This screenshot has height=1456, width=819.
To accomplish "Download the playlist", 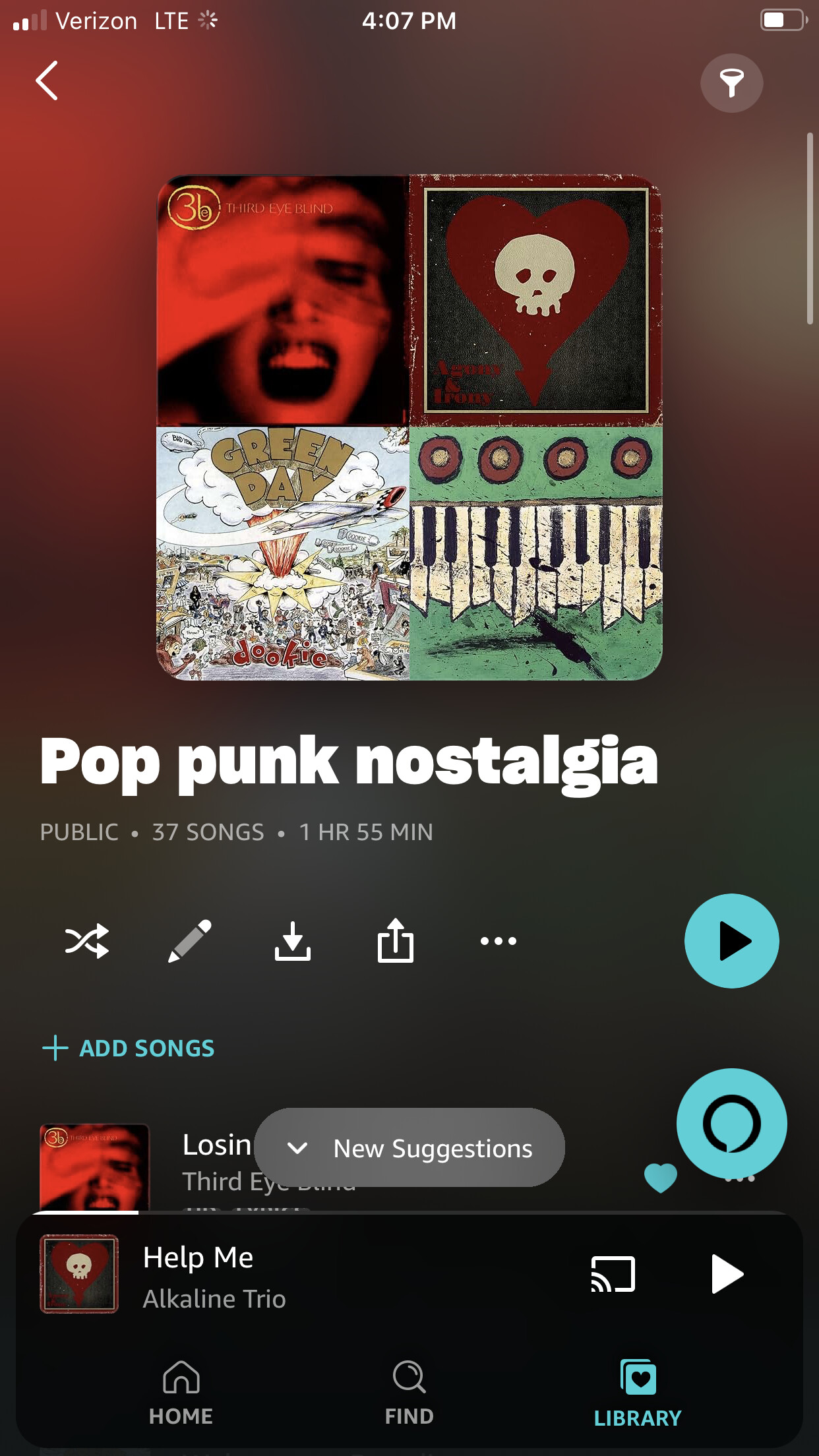I will click(x=293, y=940).
